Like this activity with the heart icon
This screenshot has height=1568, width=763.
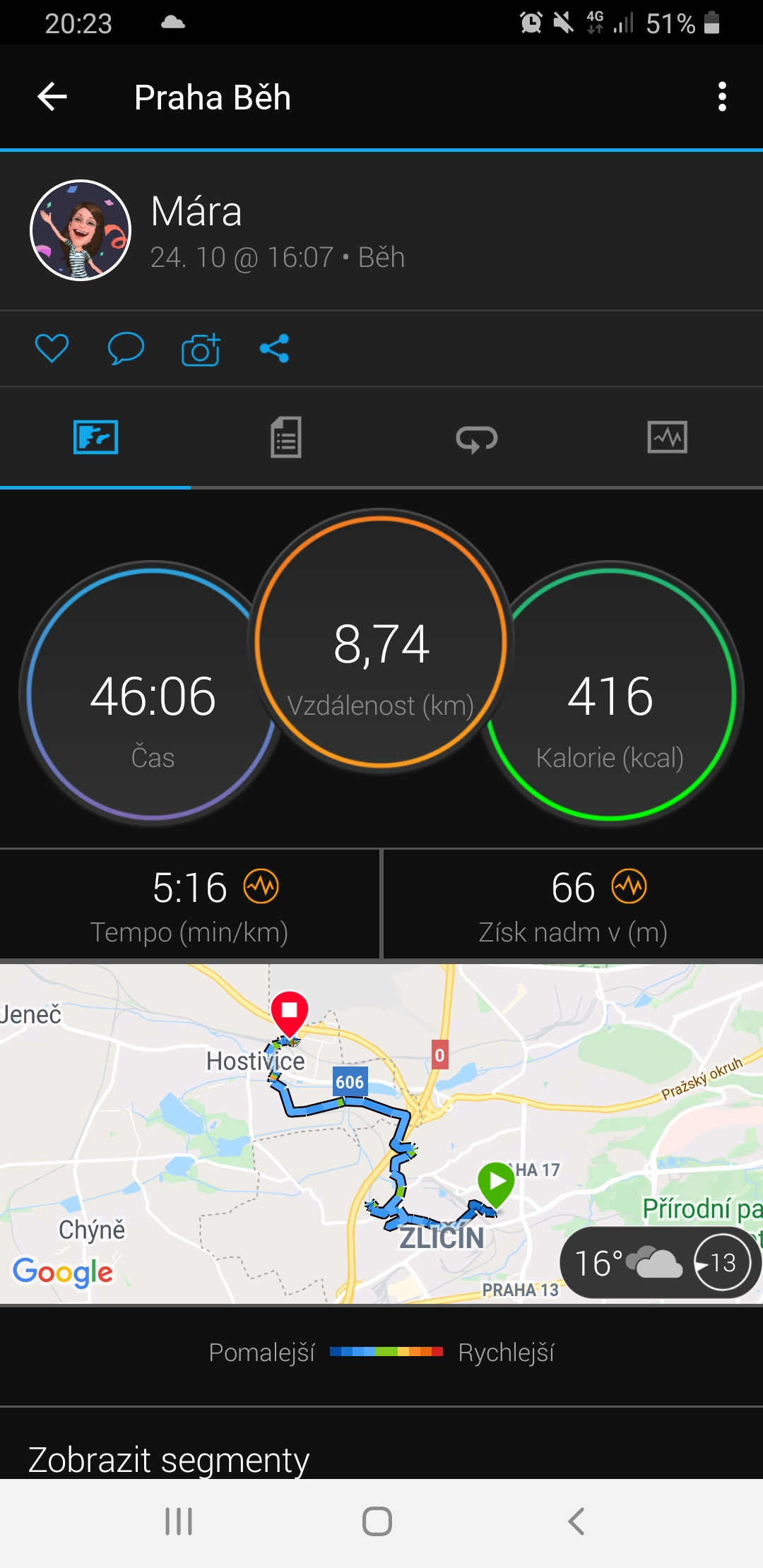click(x=52, y=348)
